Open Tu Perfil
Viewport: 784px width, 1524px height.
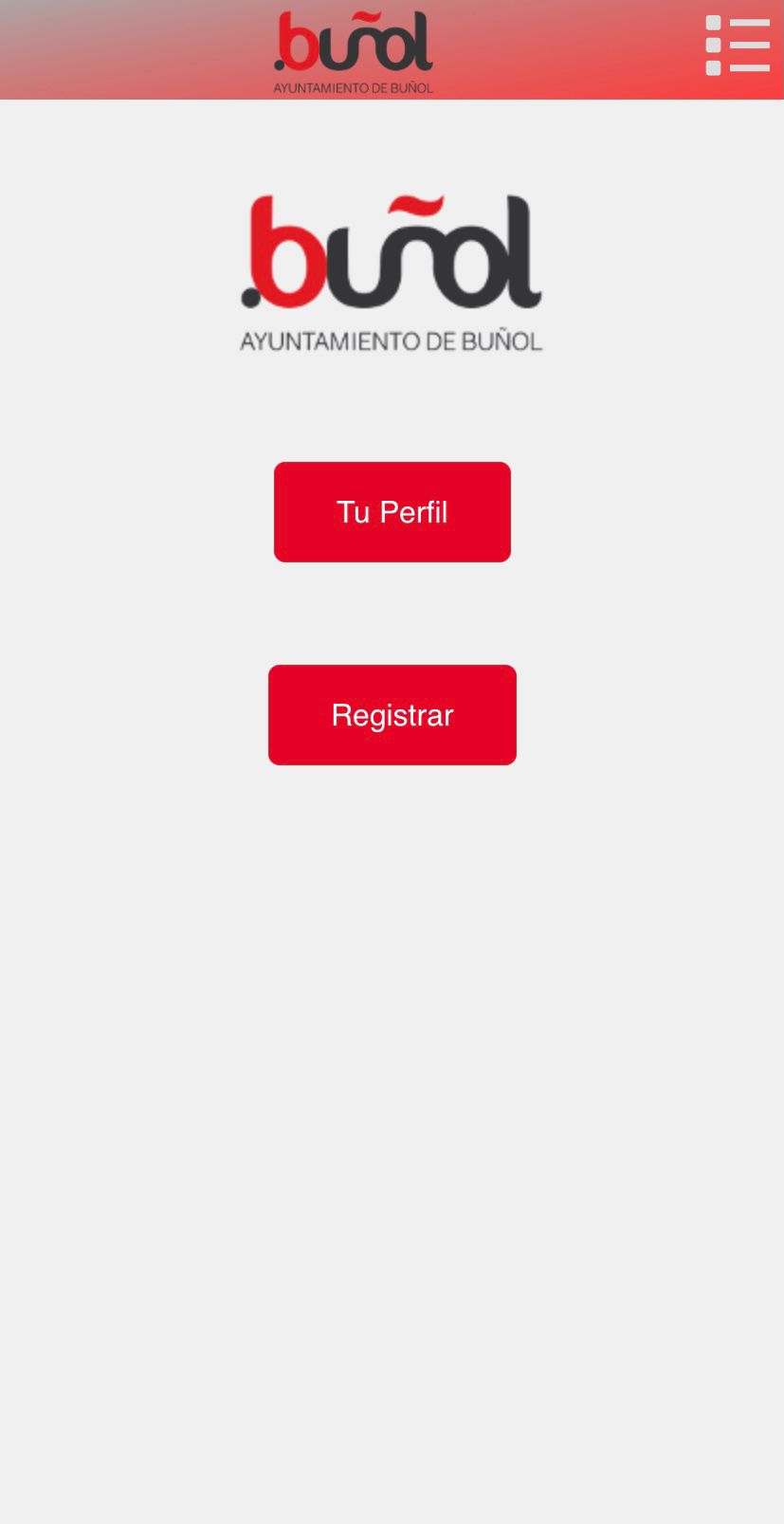[392, 512]
